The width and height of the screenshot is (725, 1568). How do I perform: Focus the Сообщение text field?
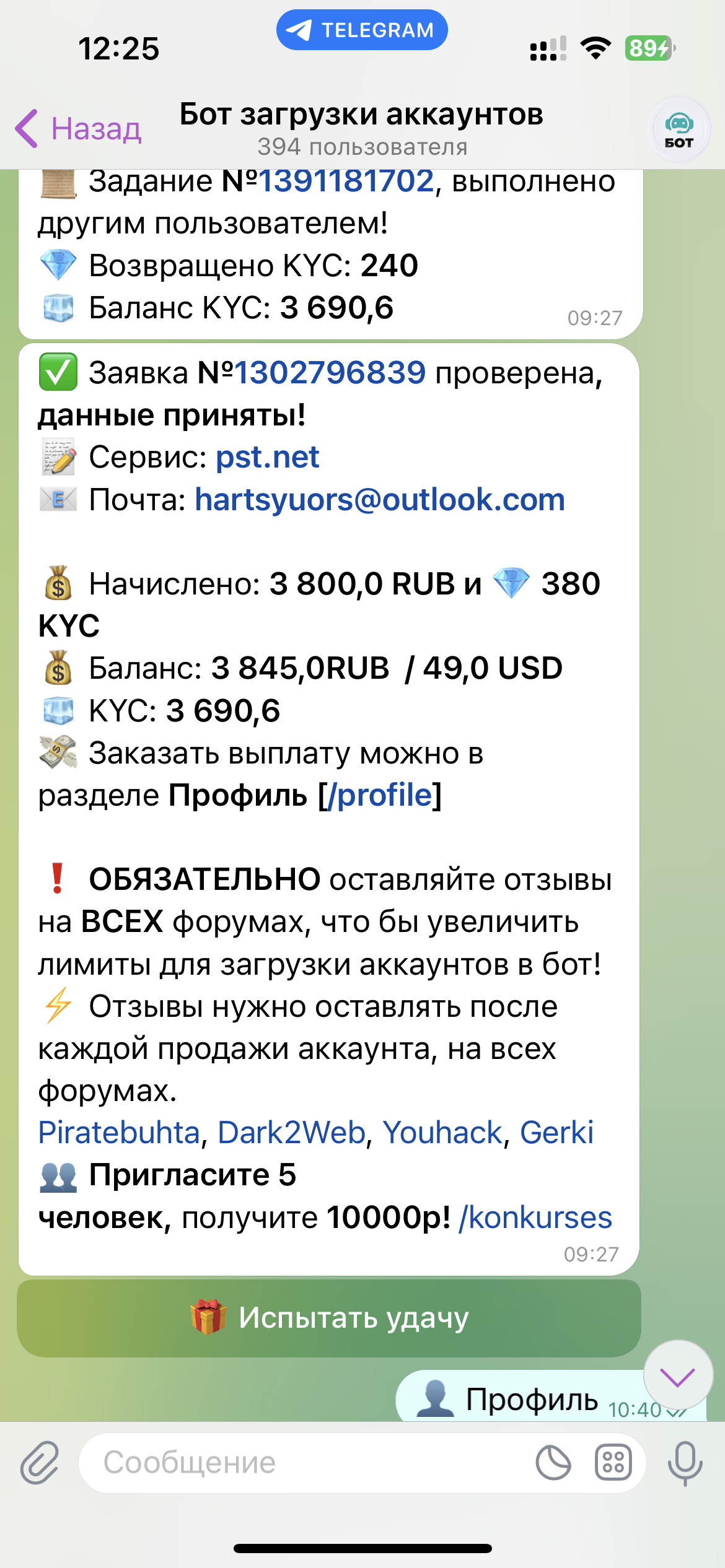(310, 1463)
